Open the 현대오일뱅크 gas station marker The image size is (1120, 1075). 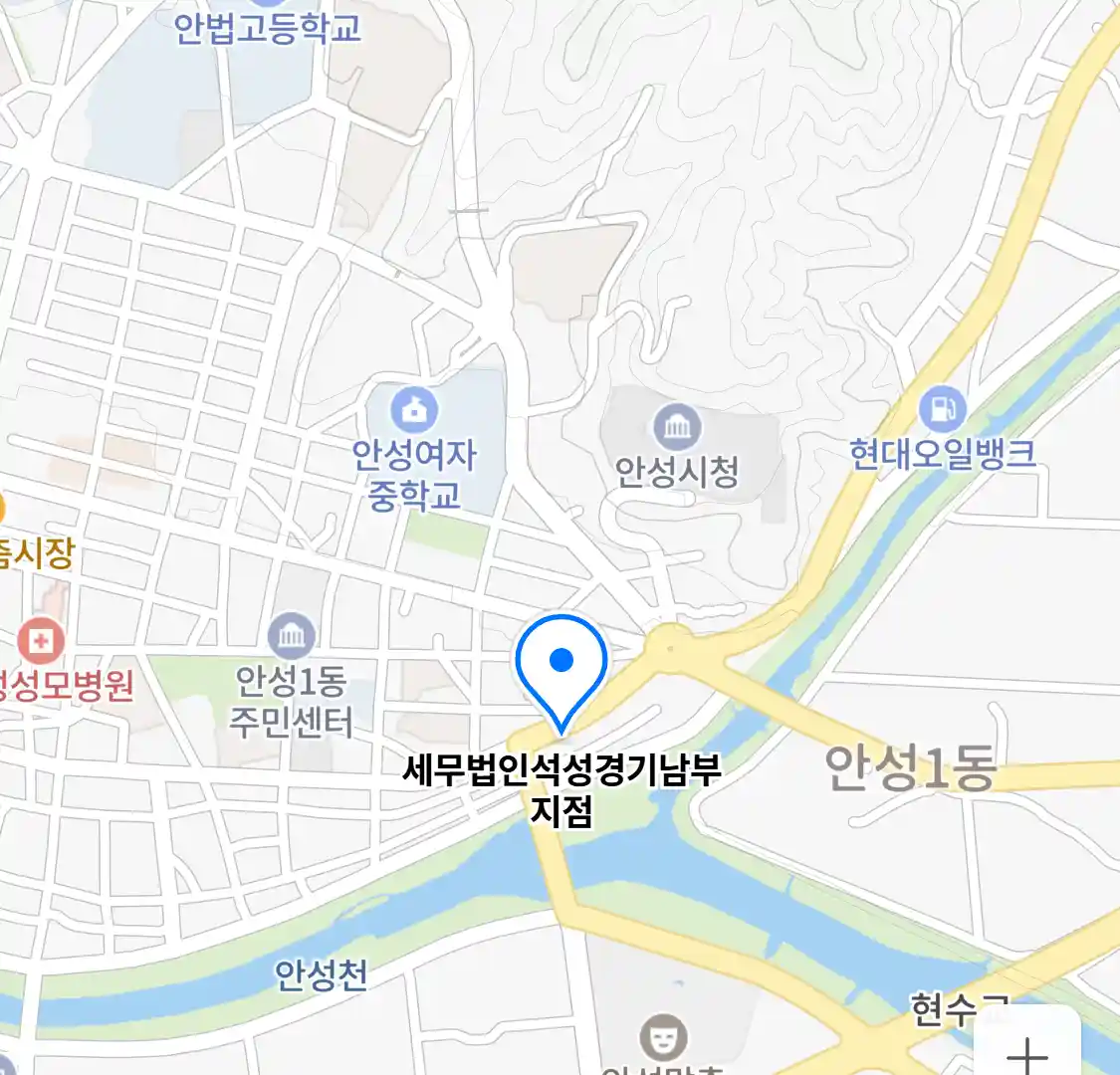tap(942, 410)
